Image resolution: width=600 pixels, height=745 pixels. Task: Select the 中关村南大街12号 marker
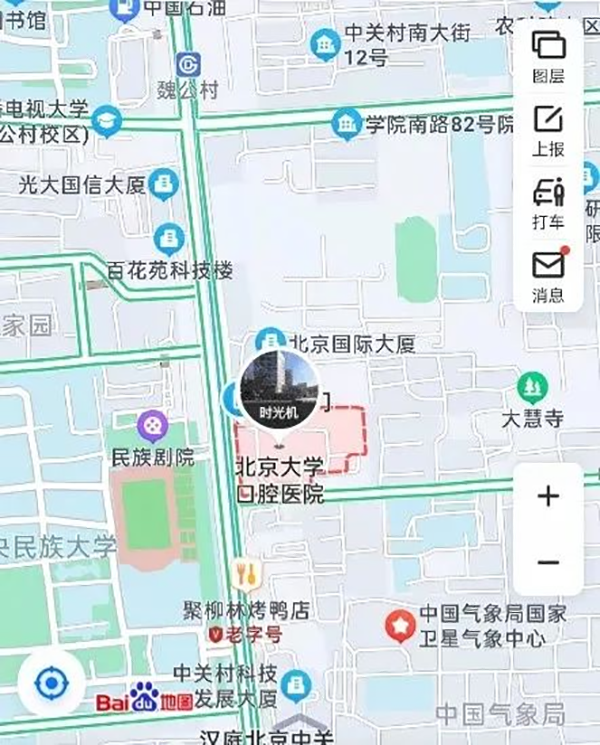pos(325,43)
